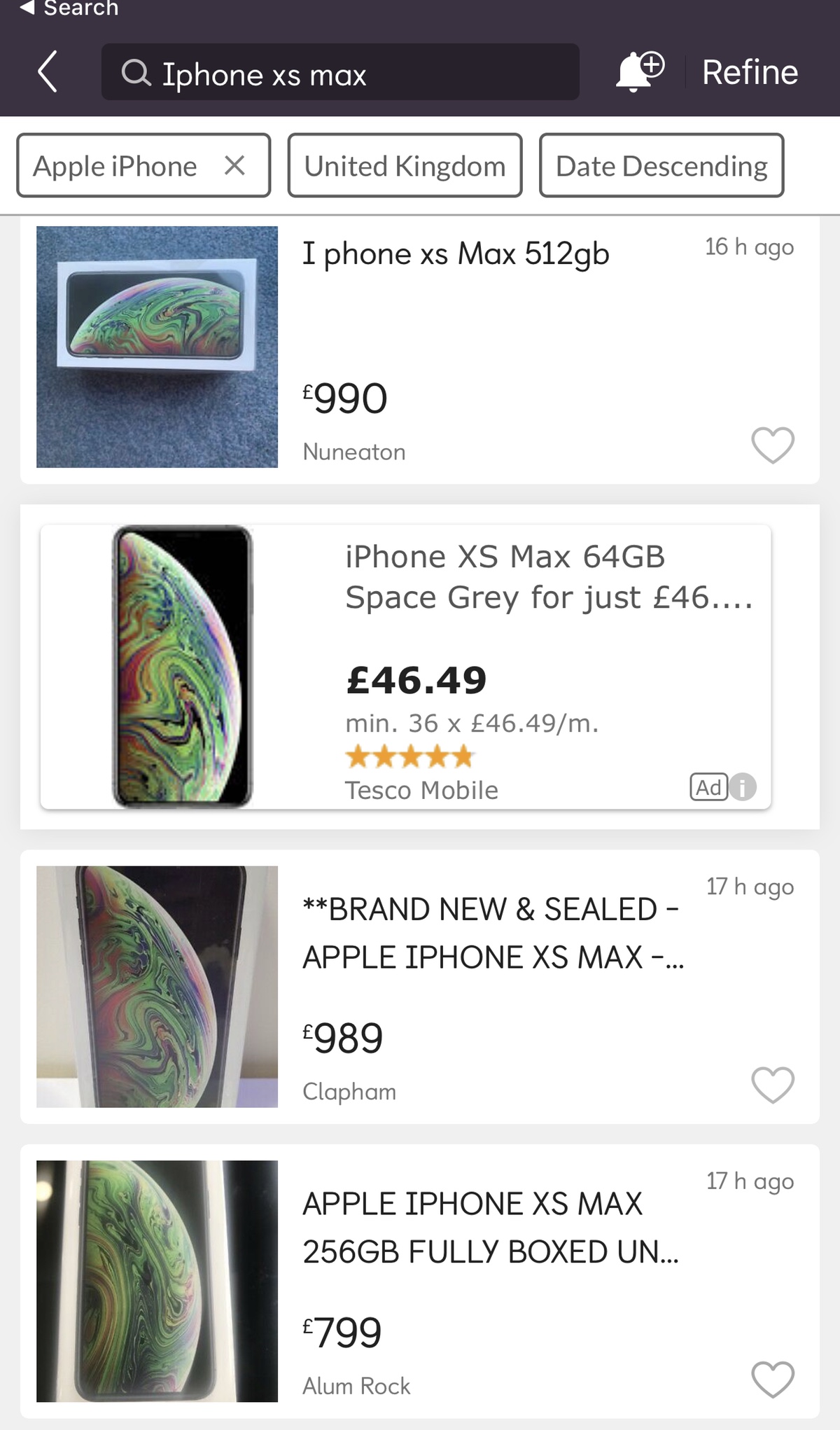Change the United Kingdom location filter

[405, 166]
